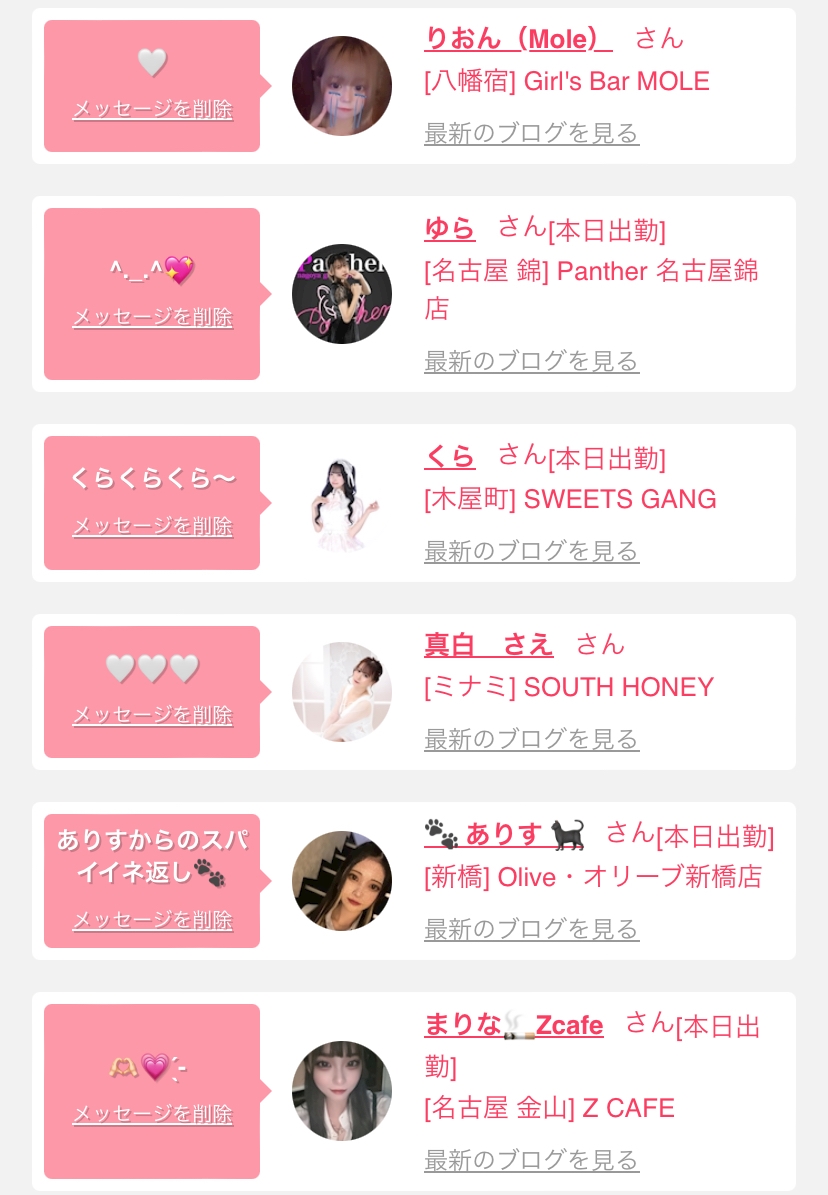Open まりな Zcafe profile name link
The height and width of the screenshot is (1195, 828).
pos(513,1024)
